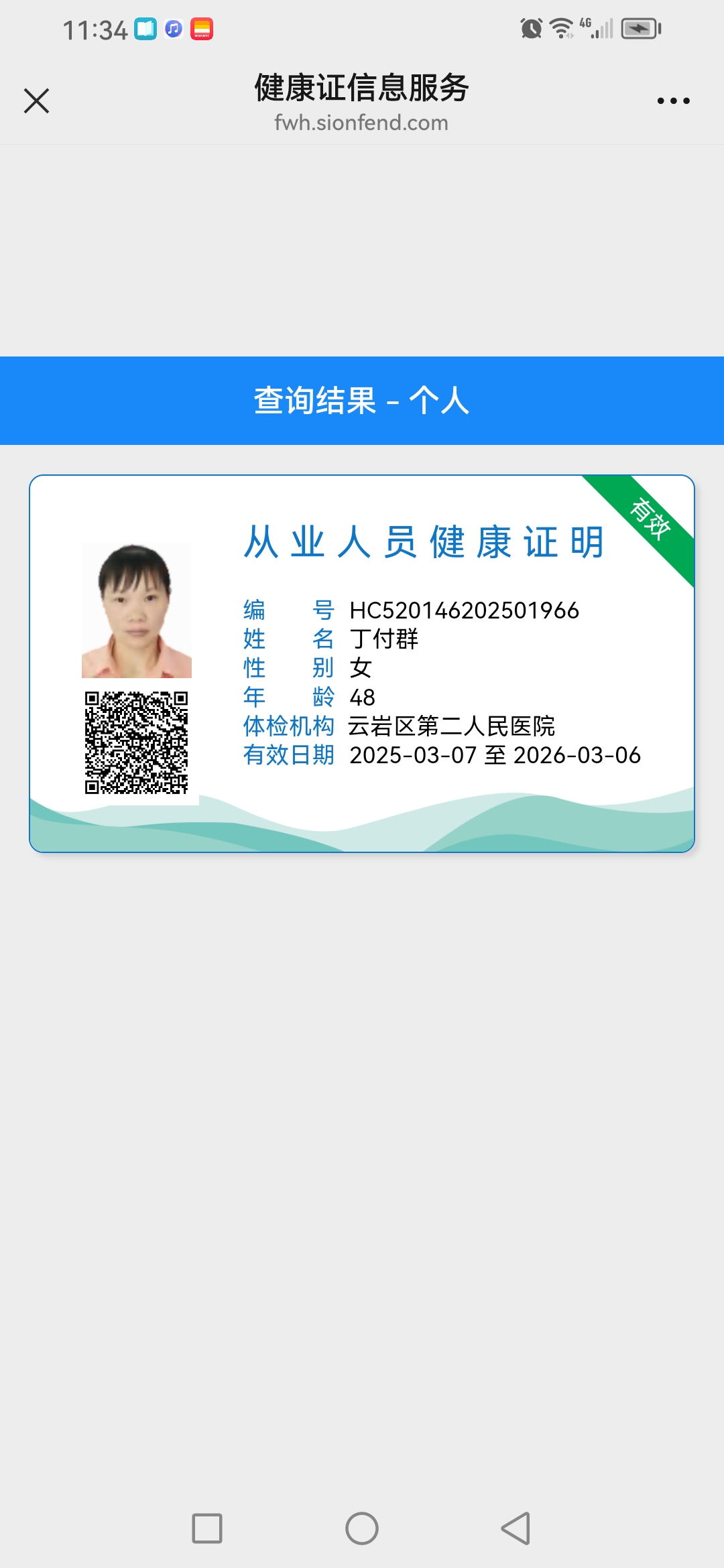The width and height of the screenshot is (724, 1568).
Task: Go to the system home screen
Action: click(362, 1528)
